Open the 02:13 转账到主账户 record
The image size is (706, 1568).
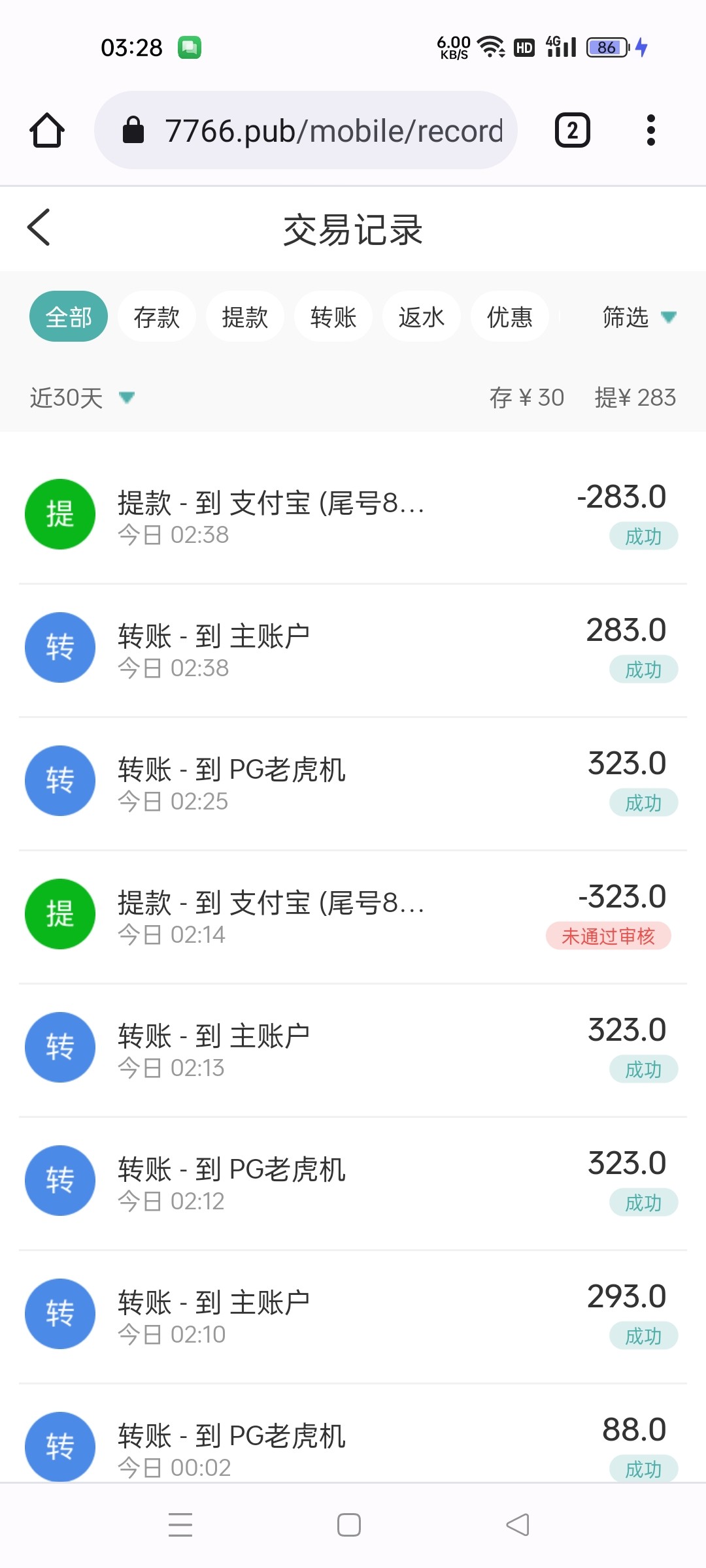353,1049
